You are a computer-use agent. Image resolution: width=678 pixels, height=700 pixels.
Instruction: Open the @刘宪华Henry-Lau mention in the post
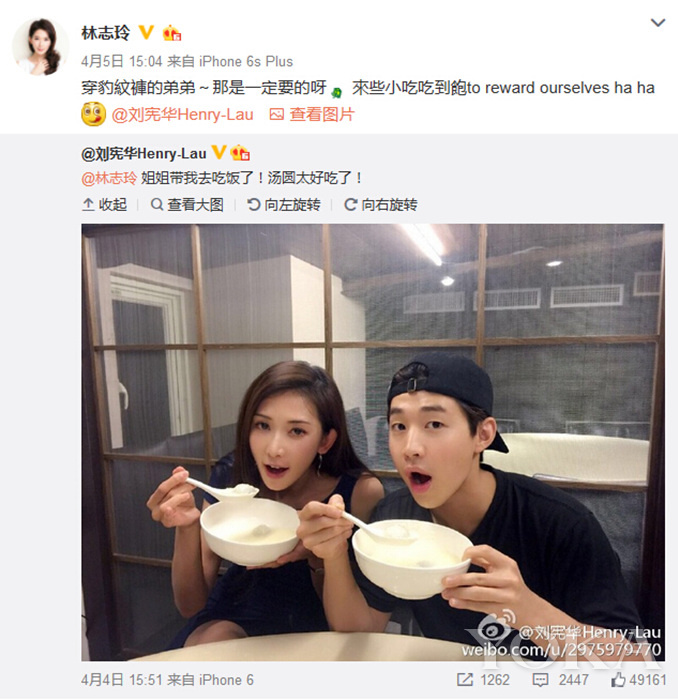(x=183, y=114)
